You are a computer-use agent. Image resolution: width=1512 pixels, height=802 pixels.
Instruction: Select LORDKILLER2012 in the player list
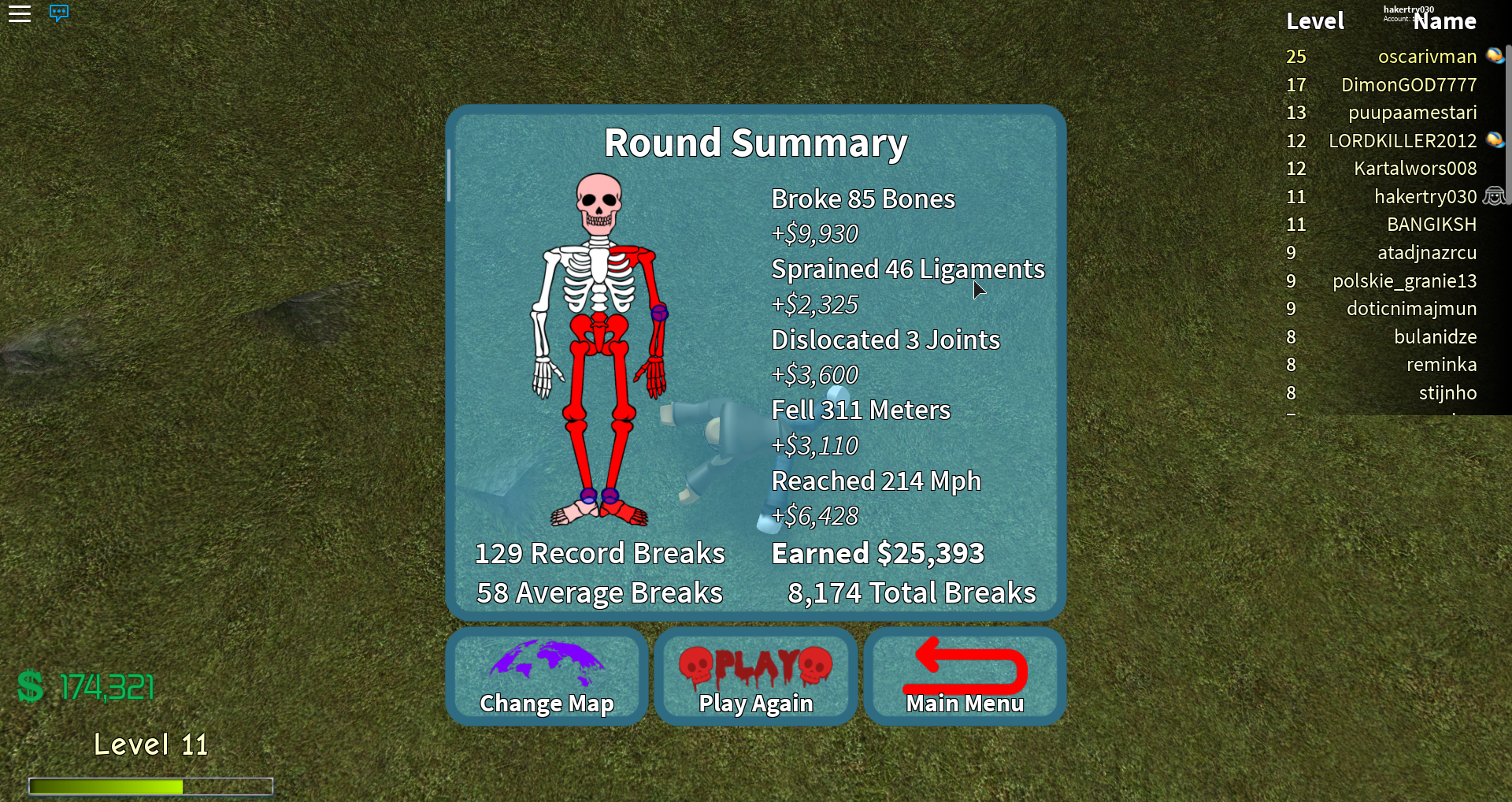(x=1402, y=141)
